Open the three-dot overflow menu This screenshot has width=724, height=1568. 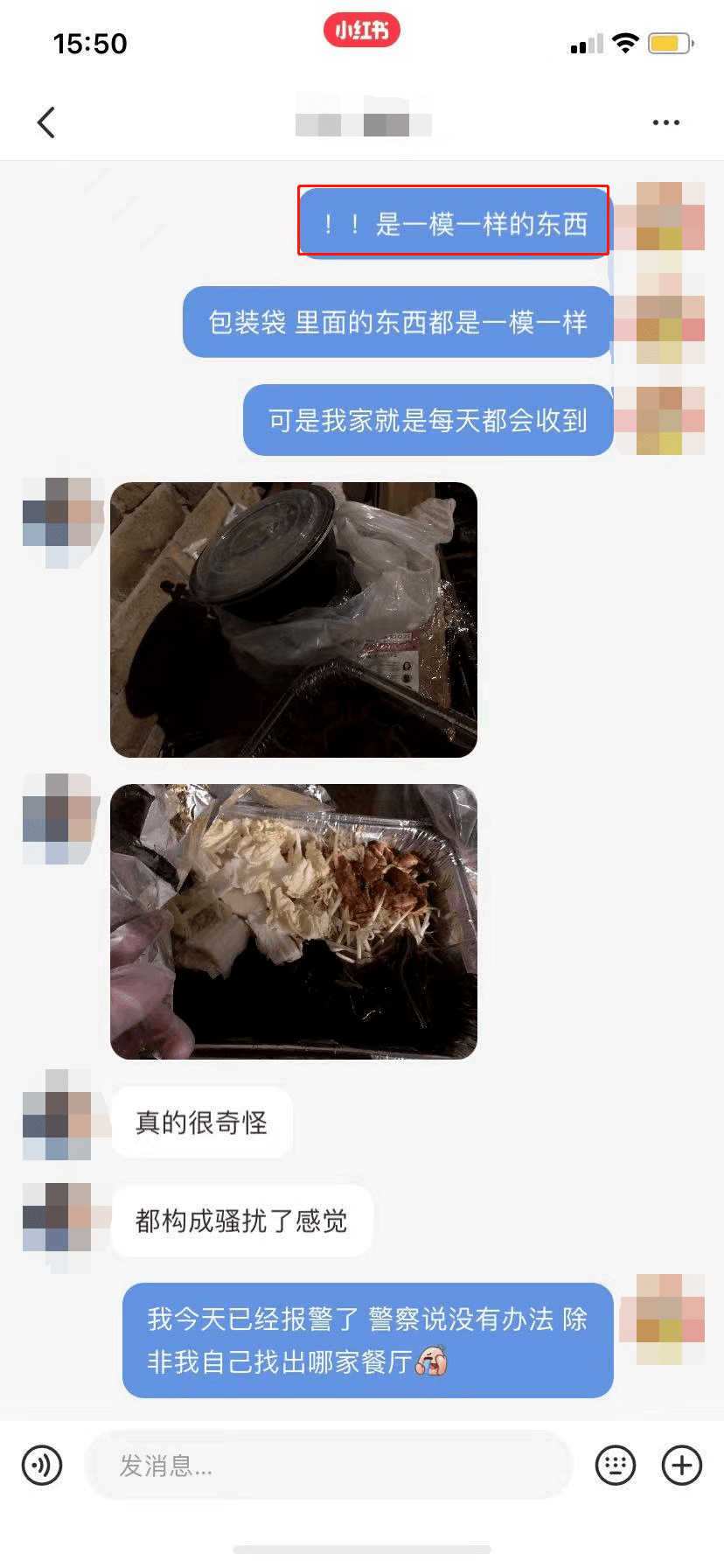(665, 122)
